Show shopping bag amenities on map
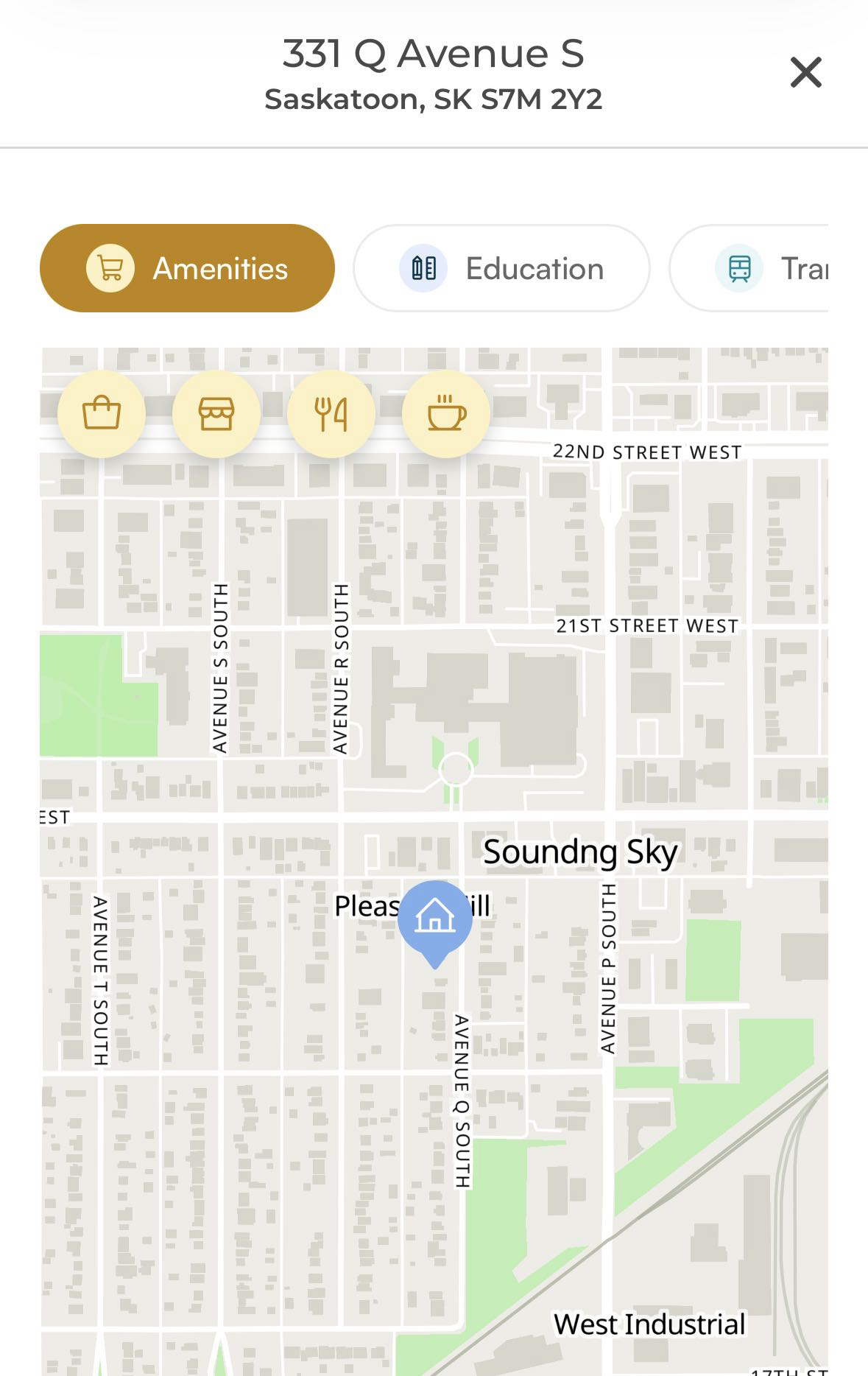This screenshot has height=1376, width=868. coord(102,413)
